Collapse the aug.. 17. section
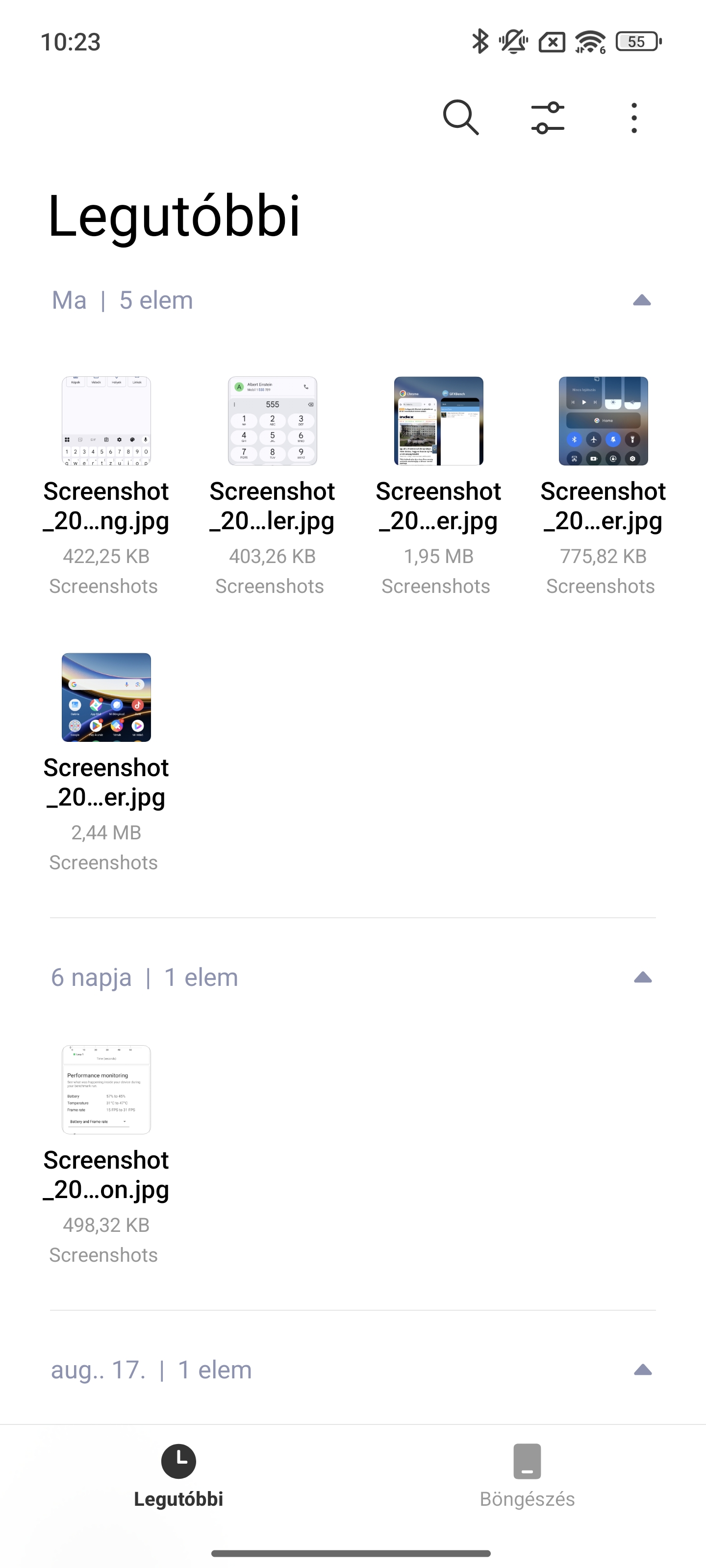 (x=643, y=1370)
